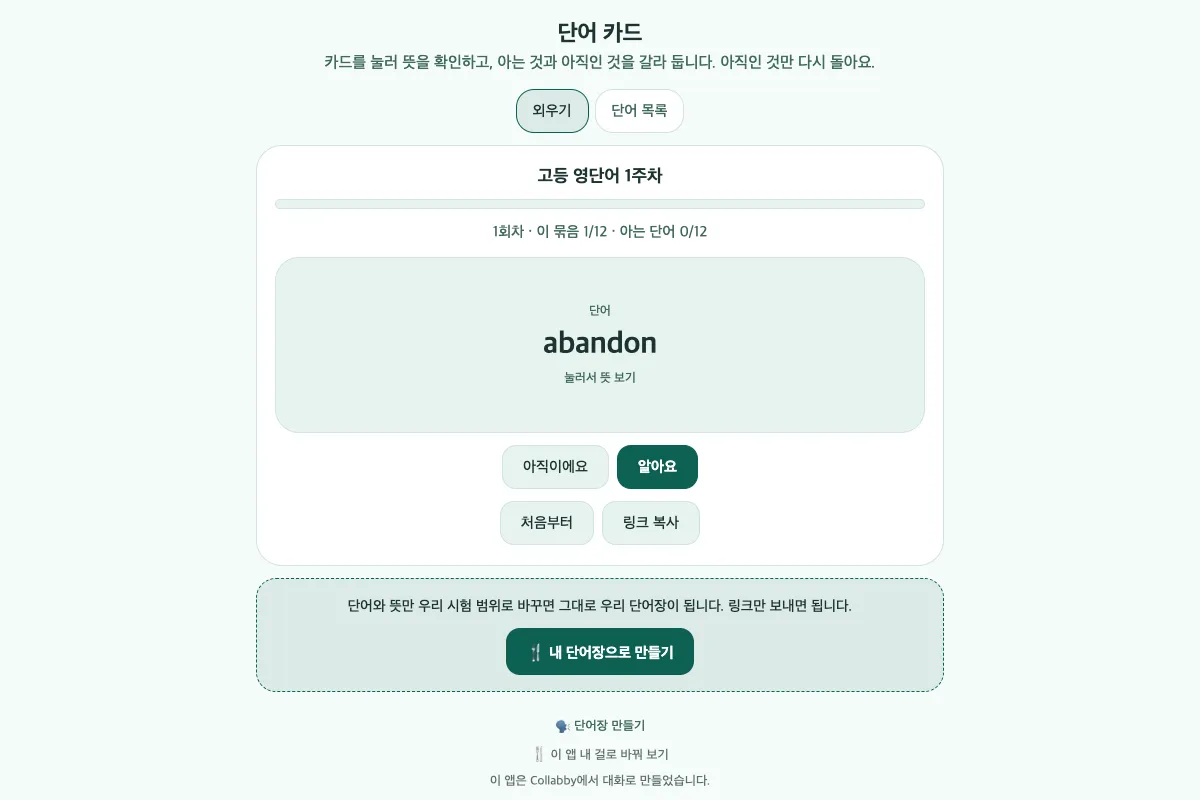Open 이 앱 내 걸로 바꿔 보기
The image size is (1200, 800).
click(600, 755)
